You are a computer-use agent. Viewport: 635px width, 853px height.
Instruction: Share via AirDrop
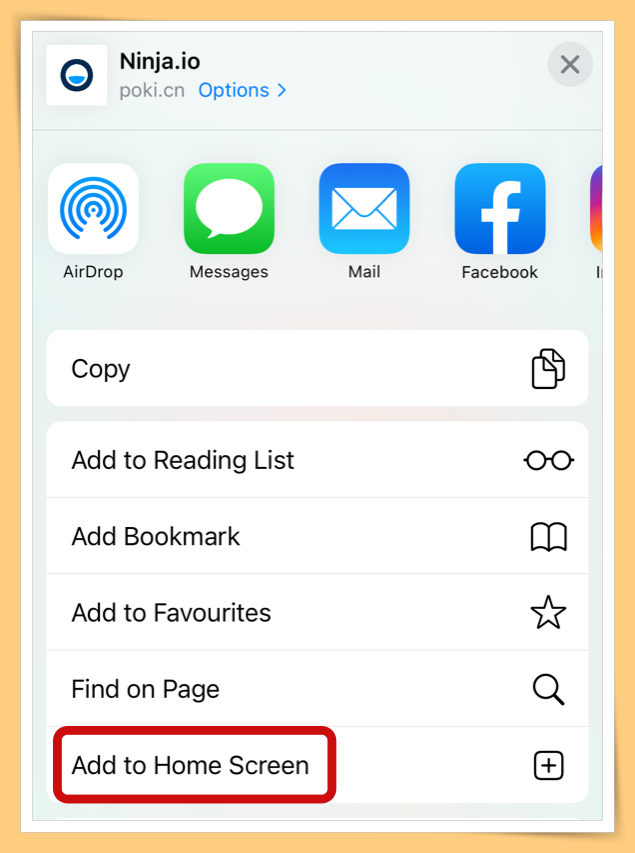[93, 209]
